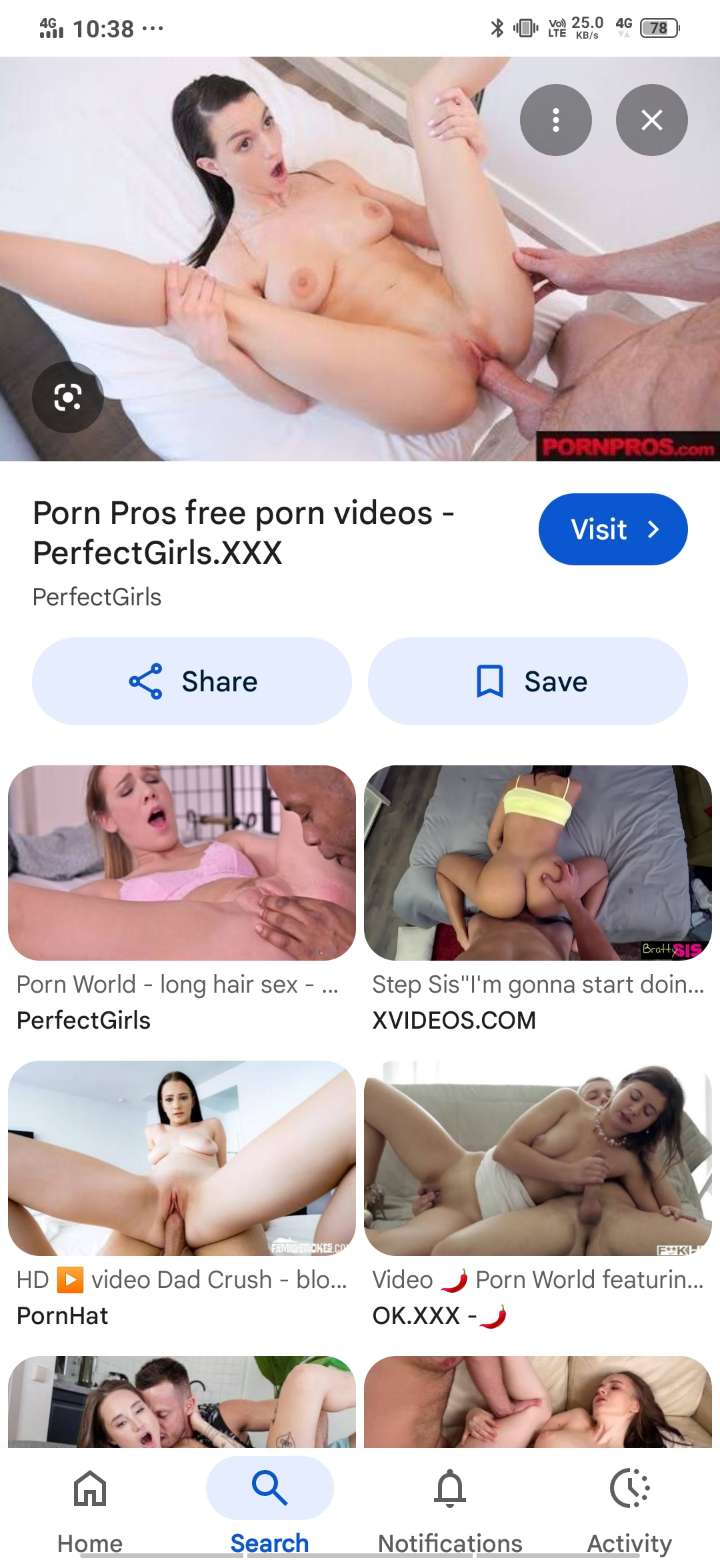This screenshot has height=1560, width=720.
Task: Tap the Lens search icon on image
Action: coord(67,398)
